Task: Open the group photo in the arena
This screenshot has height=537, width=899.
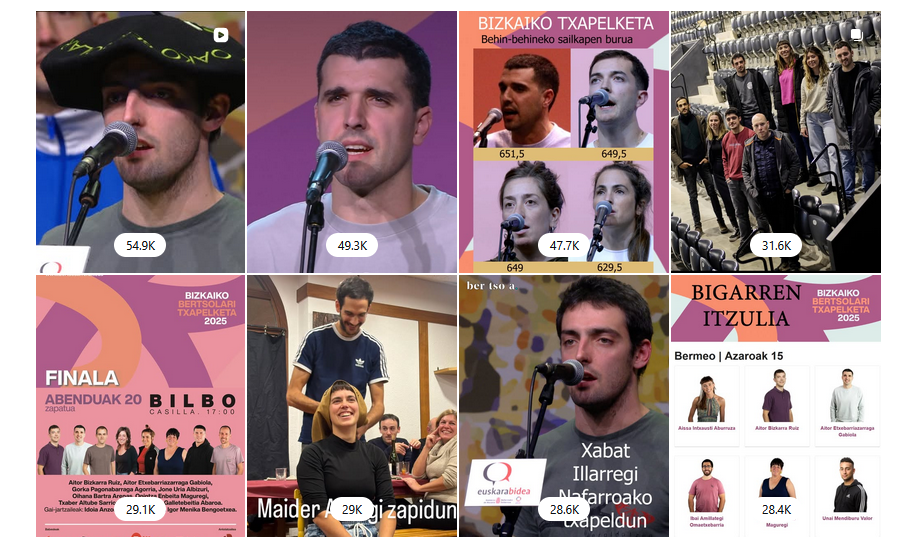Action: [775, 140]
